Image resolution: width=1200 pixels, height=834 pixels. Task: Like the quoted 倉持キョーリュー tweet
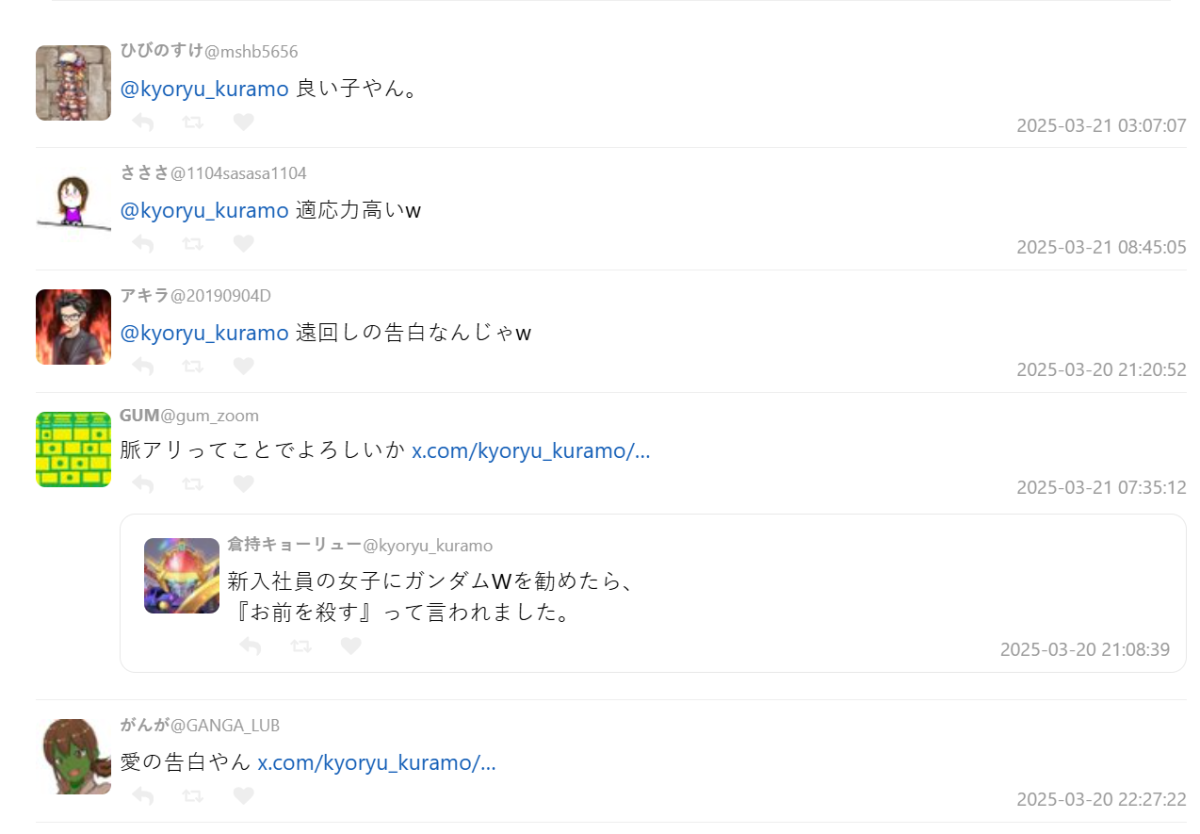point(350,647)
